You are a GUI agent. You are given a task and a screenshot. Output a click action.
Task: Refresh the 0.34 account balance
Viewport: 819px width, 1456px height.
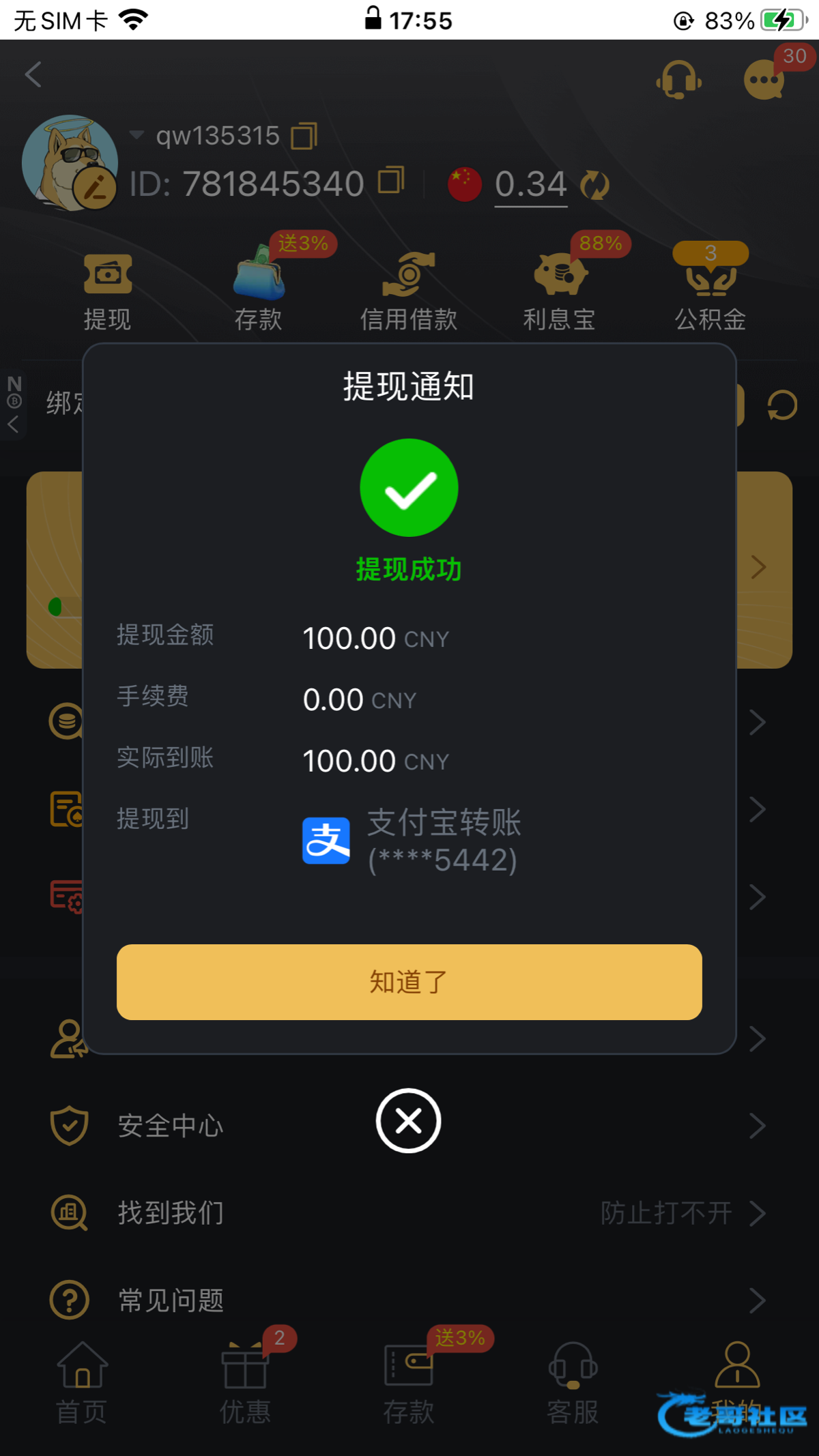click(x=594, y=185)
